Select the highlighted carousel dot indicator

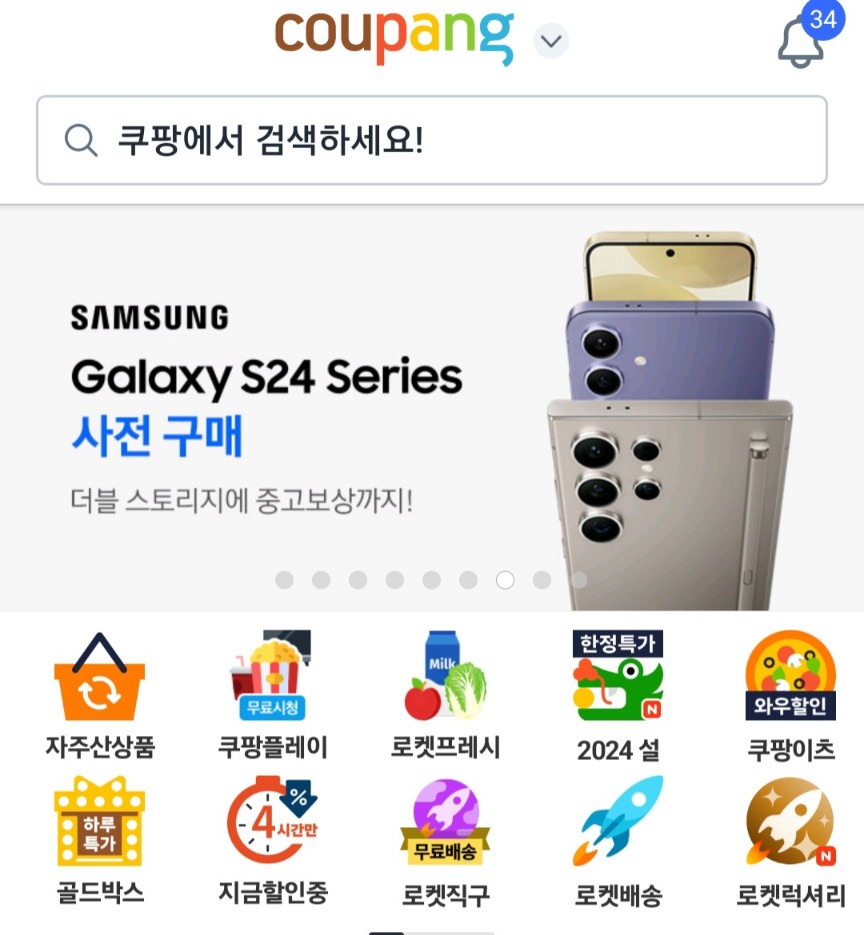tap(506, 580)
